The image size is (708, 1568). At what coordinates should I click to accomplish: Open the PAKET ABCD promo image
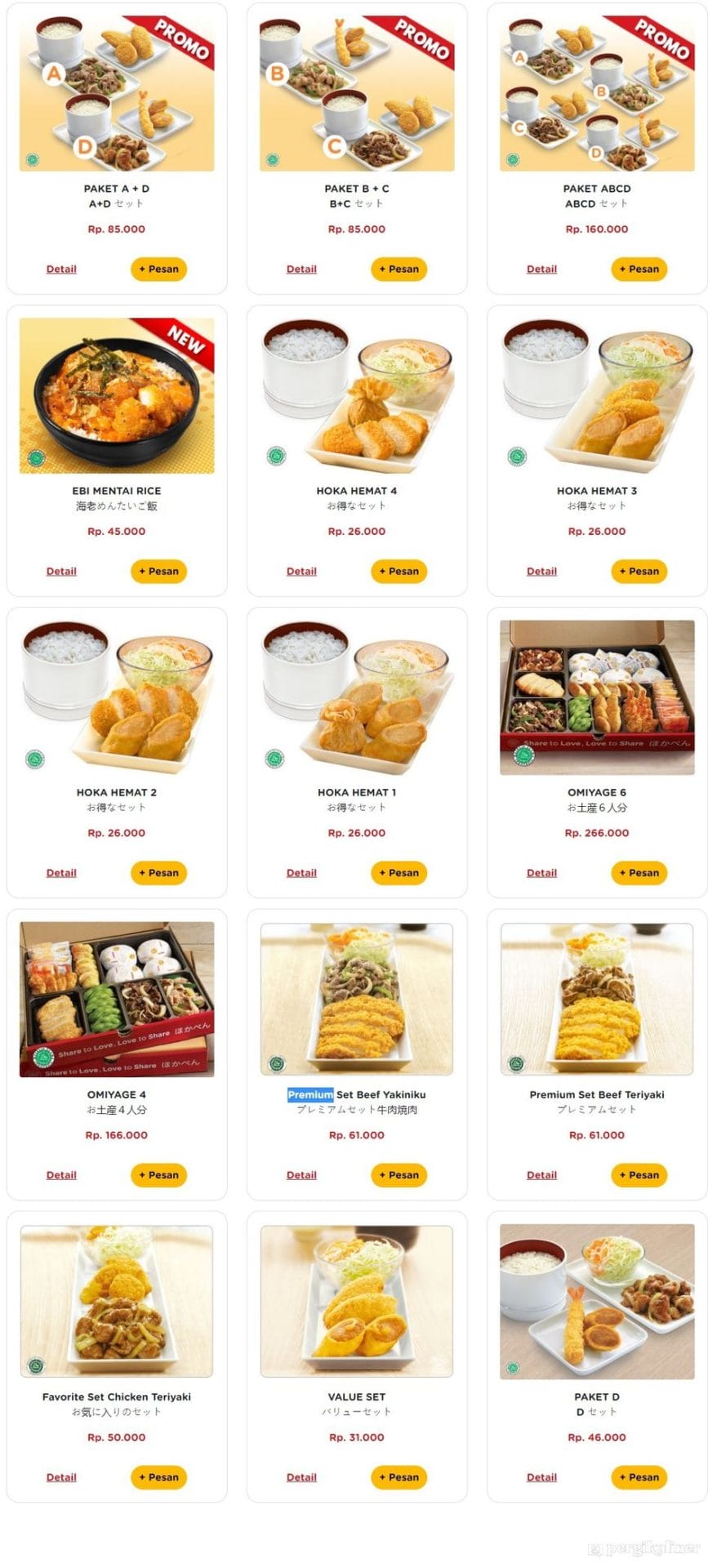[x=597, y=93]
